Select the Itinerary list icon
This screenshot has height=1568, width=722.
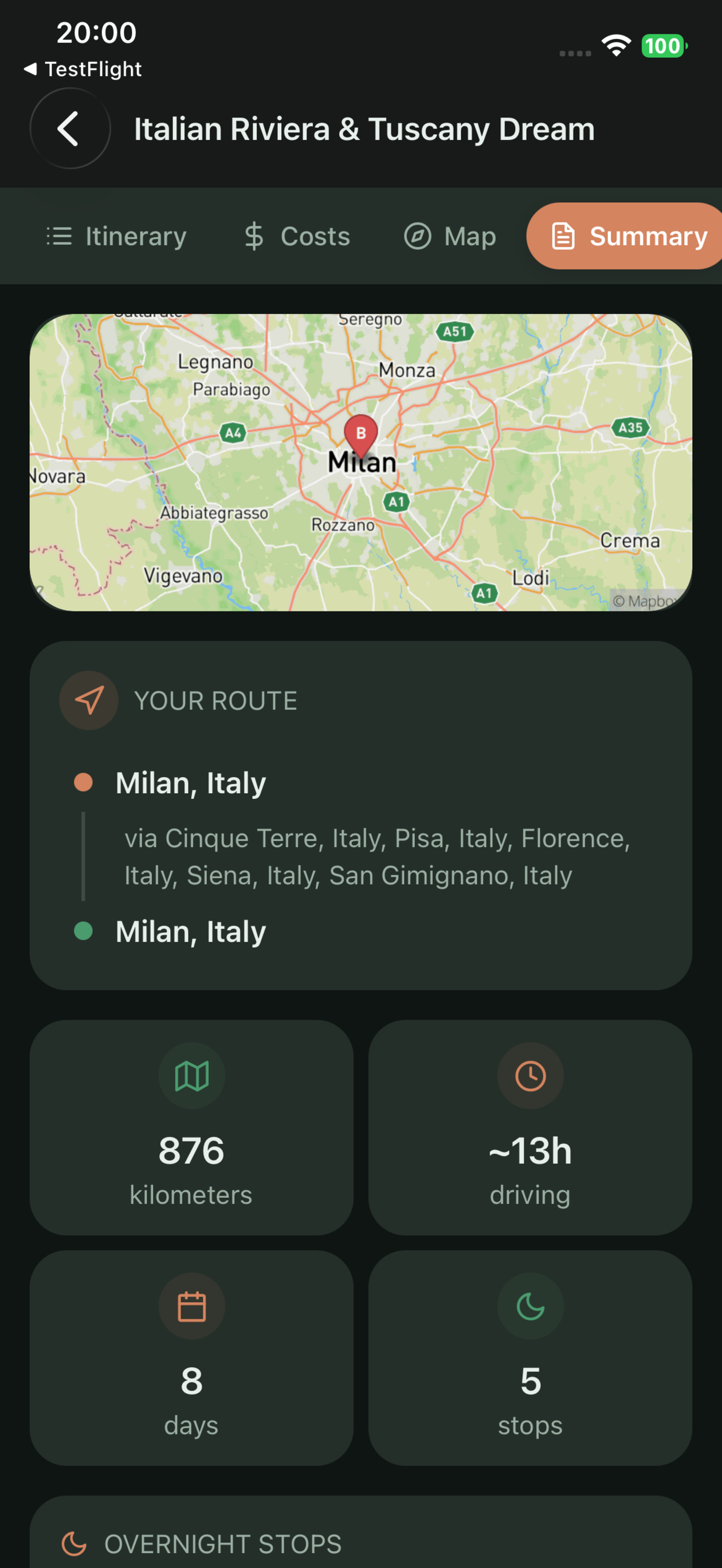click(59, 236)
